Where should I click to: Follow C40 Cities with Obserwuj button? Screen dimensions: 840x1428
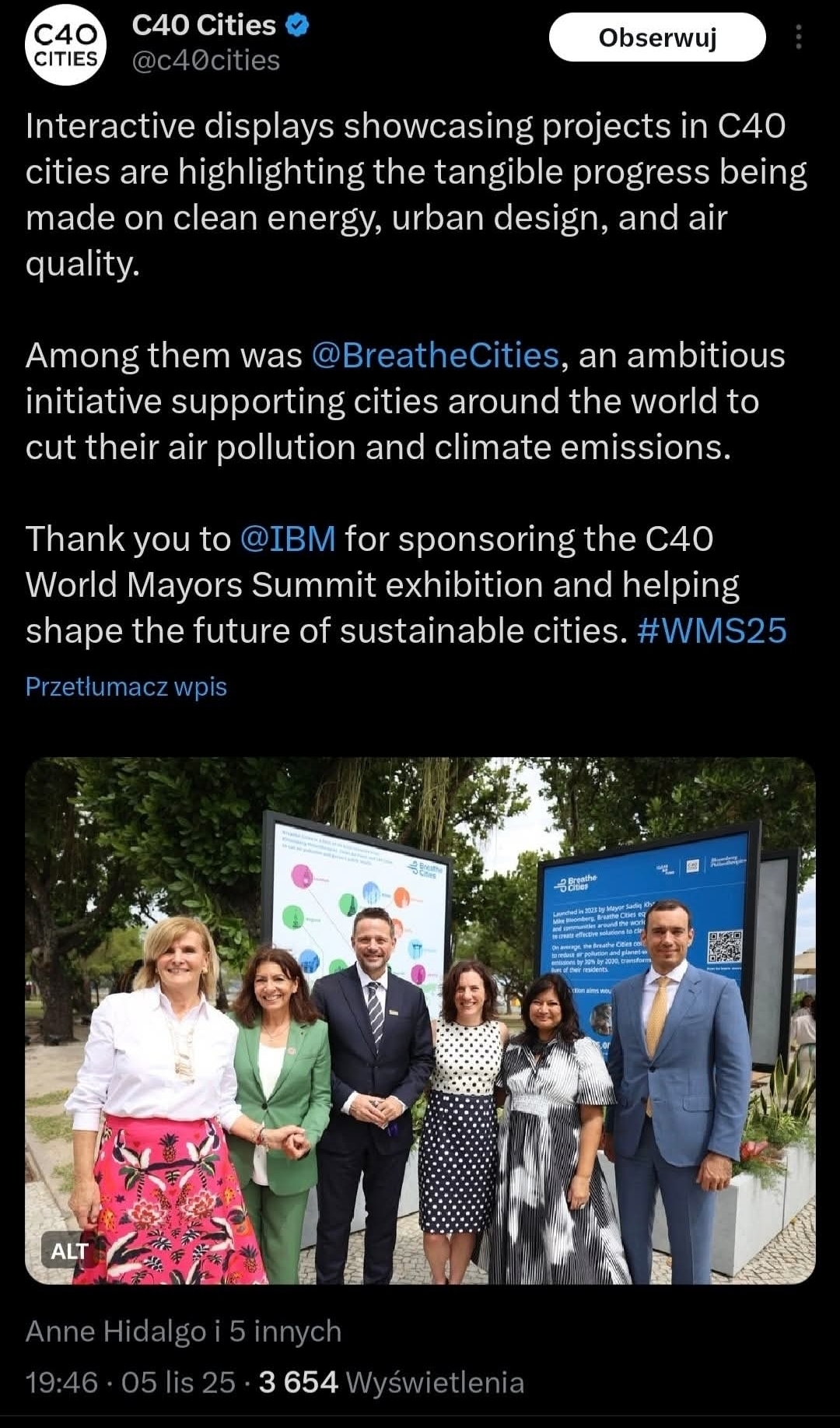pyautogui.click(x=657, y=37)
